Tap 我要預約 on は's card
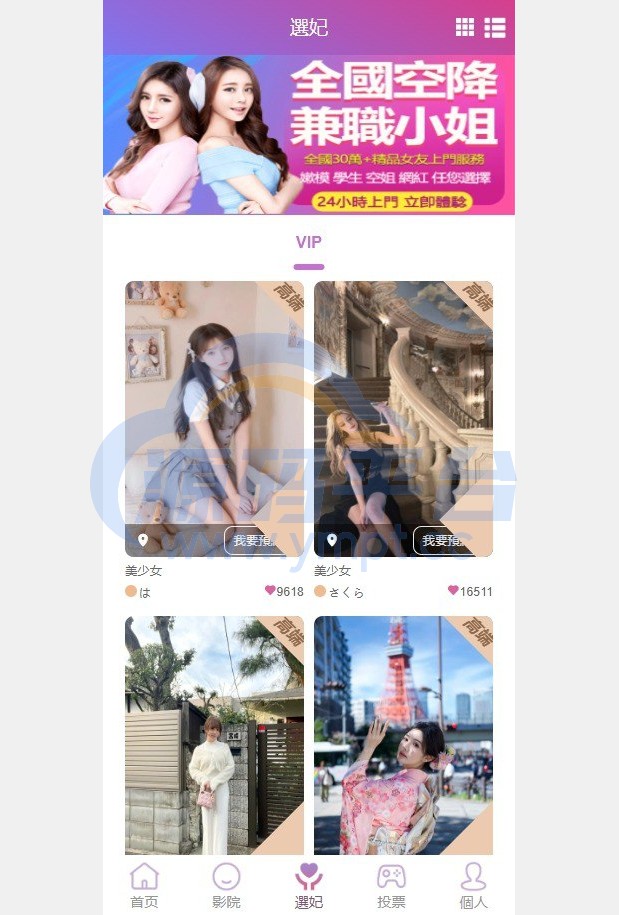 [250, 541]
